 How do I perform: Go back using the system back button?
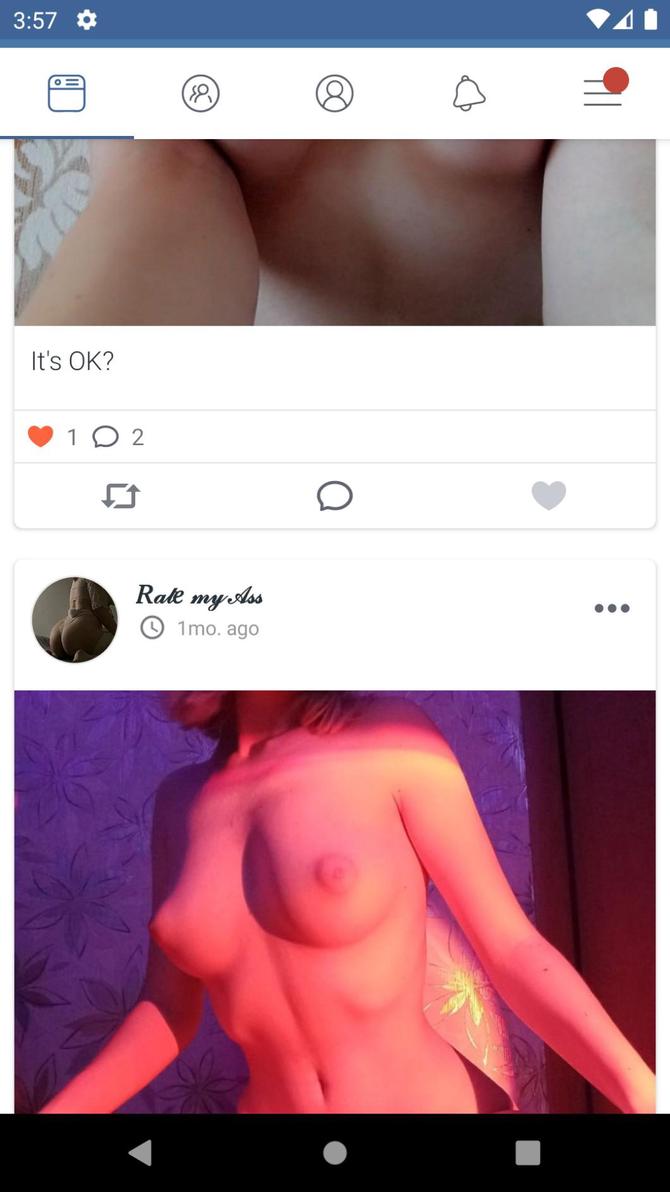[141, 1153]
